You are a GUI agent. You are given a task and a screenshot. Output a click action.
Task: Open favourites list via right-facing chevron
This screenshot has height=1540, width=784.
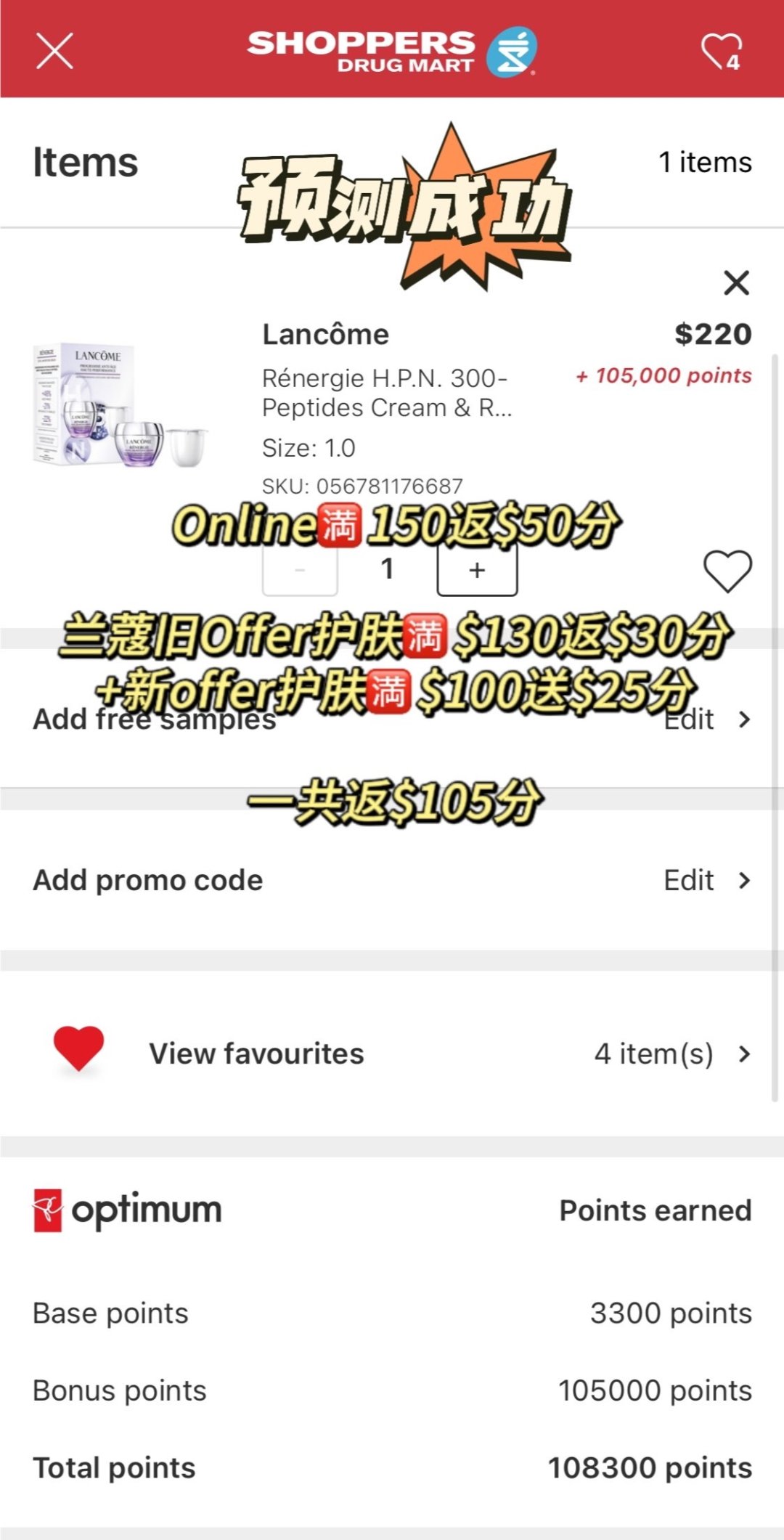pos(746,1054)
